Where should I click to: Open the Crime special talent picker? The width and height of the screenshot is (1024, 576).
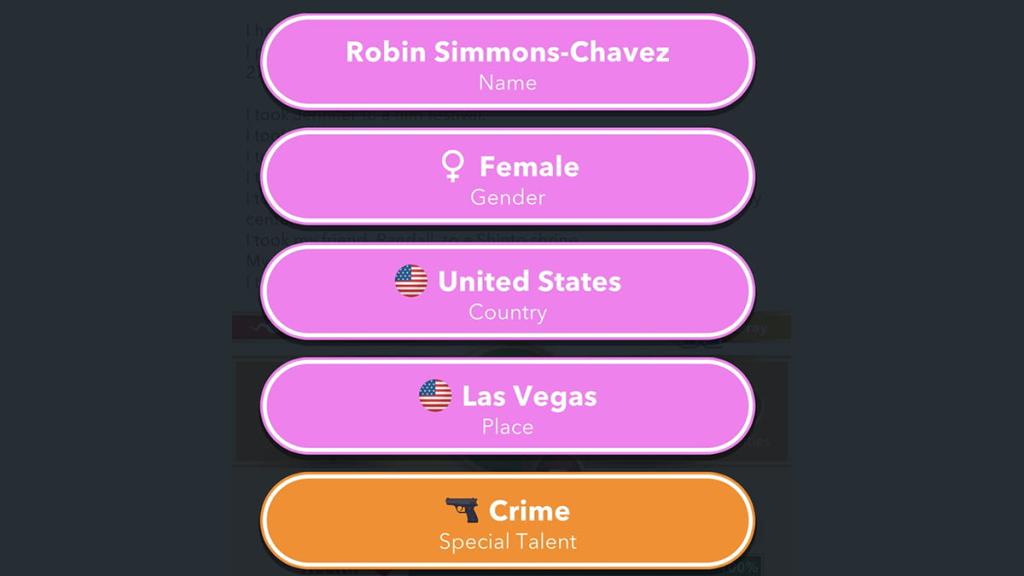[507, 523]
